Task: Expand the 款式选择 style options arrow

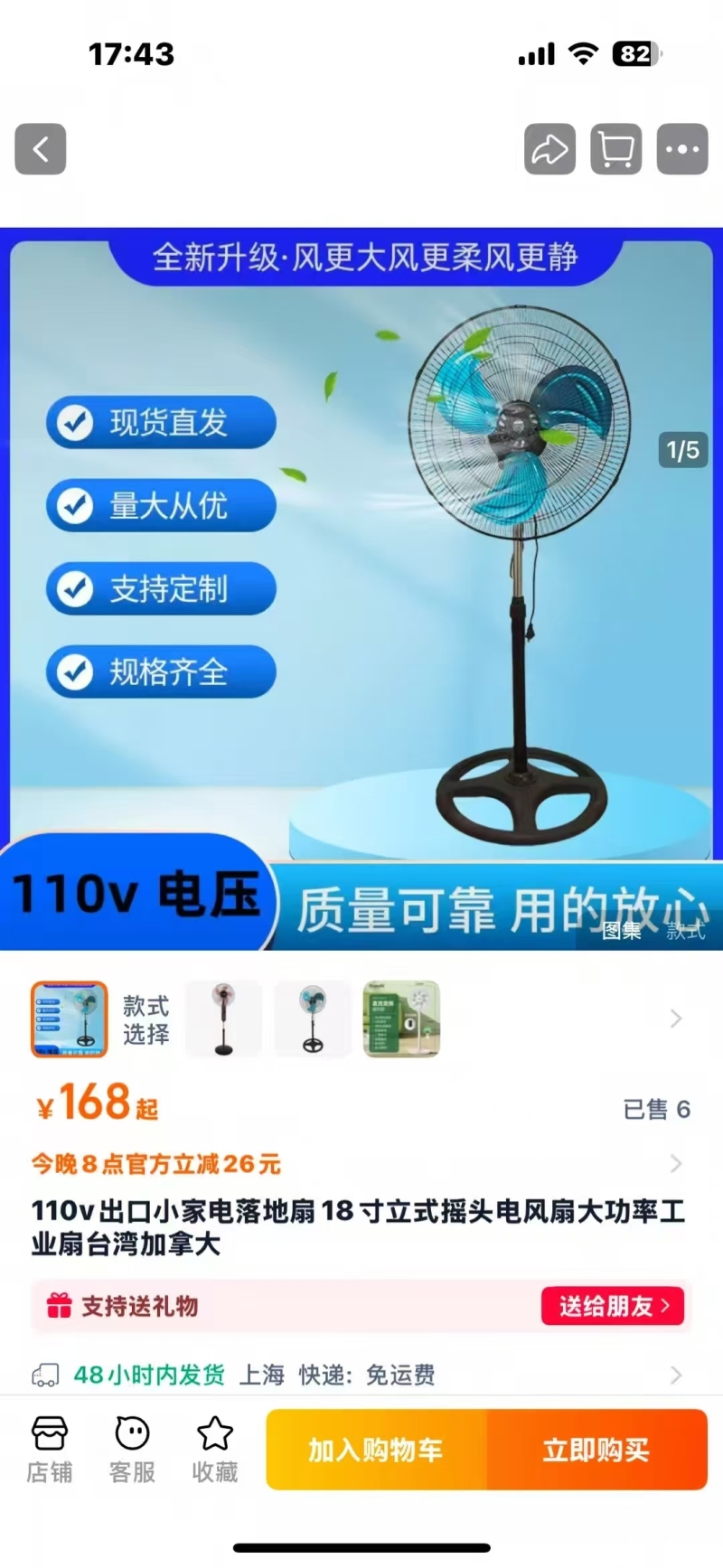Action: 675,1019
